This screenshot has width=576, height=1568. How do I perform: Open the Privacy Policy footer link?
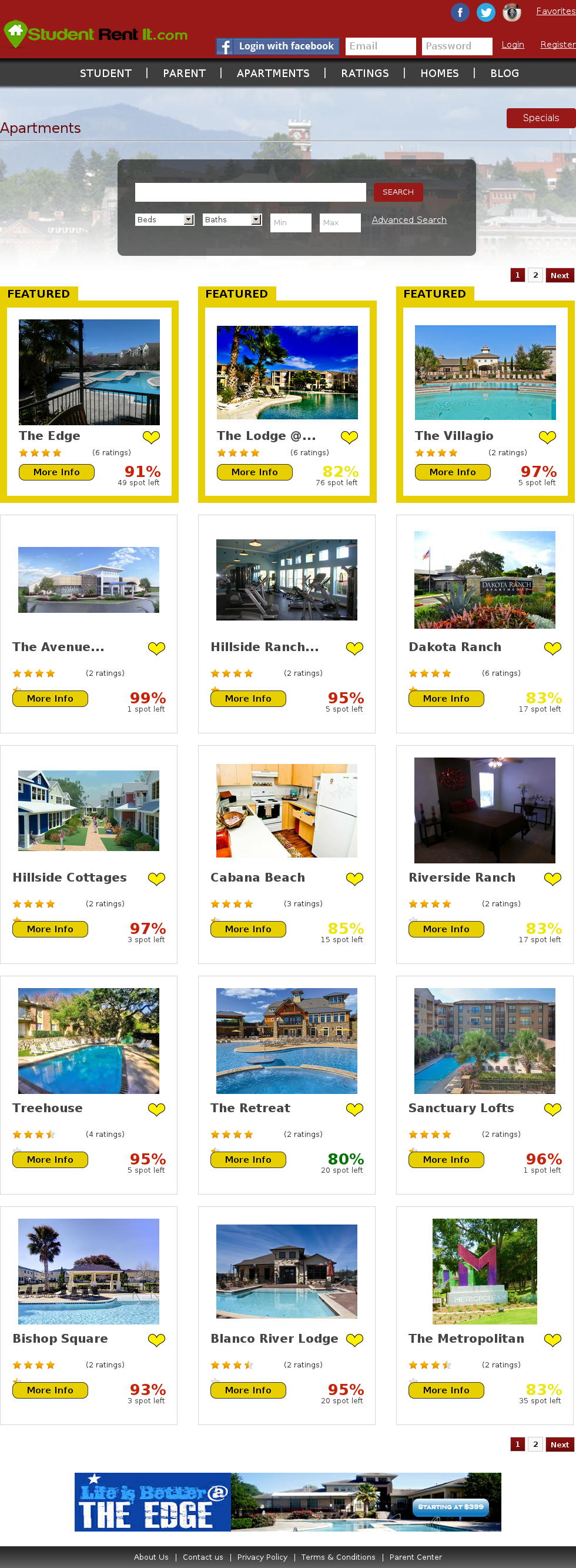[262, 1557]
